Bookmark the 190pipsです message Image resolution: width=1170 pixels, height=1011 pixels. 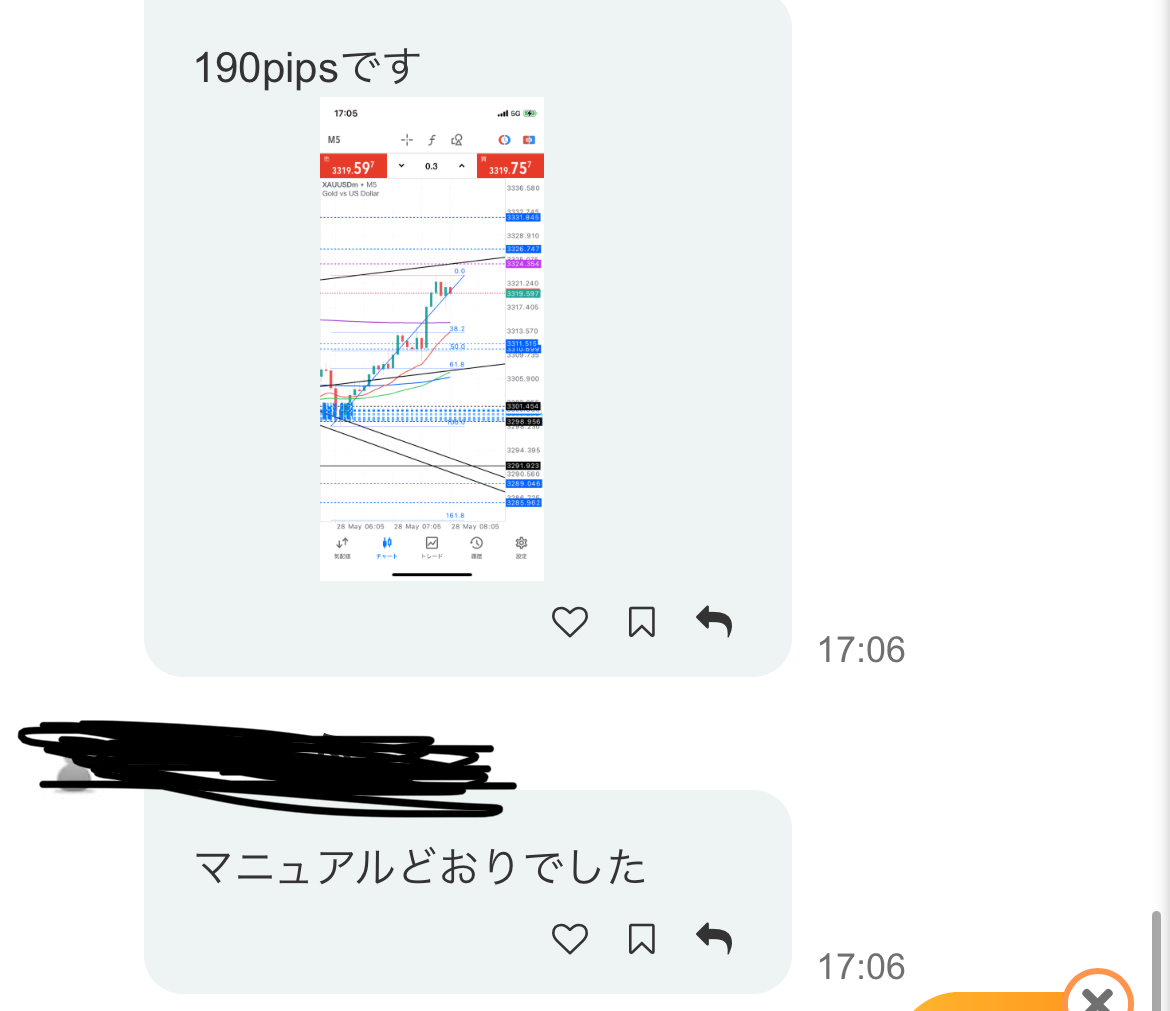641,622
